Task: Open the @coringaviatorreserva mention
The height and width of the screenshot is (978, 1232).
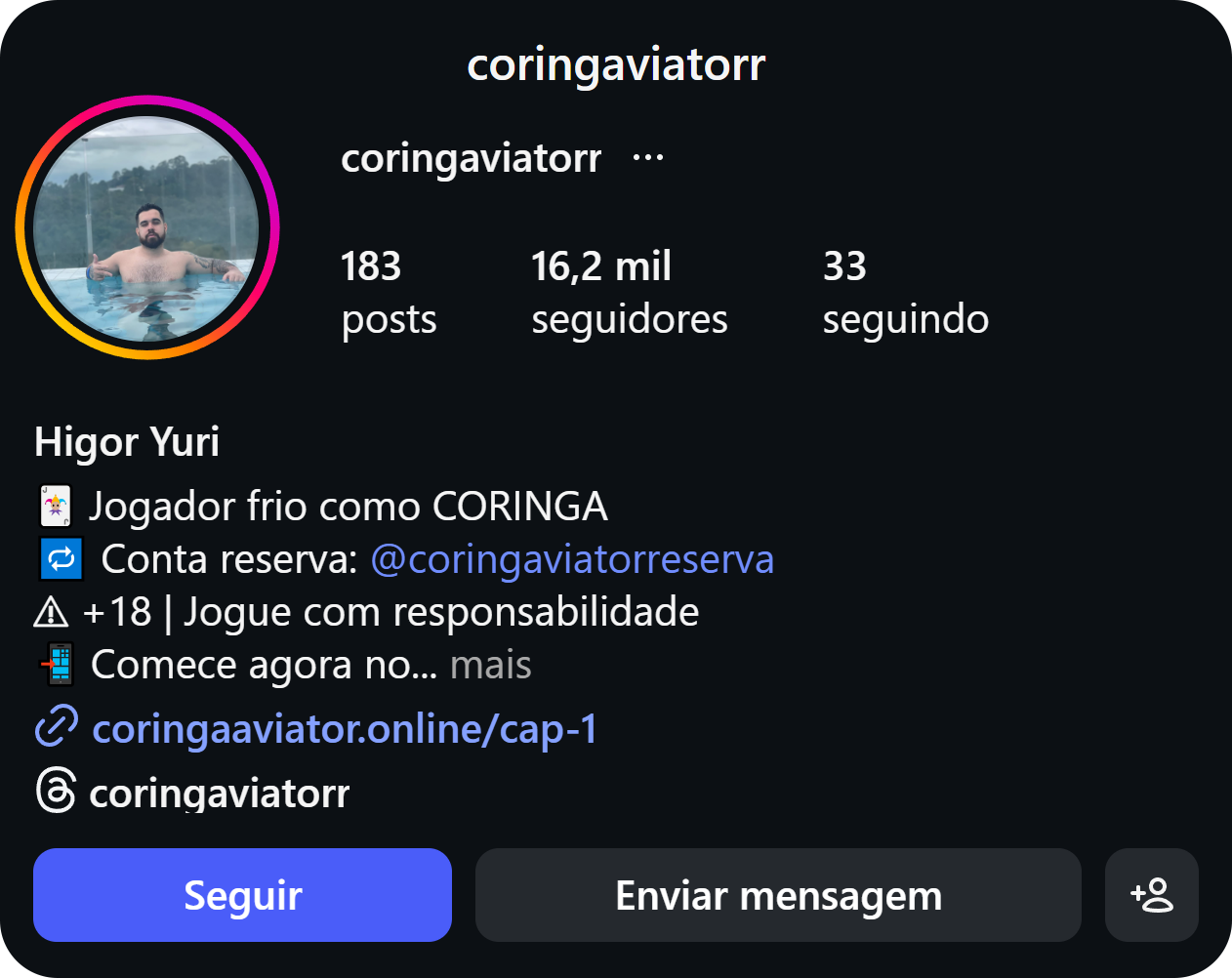Action: pos(572,560)
